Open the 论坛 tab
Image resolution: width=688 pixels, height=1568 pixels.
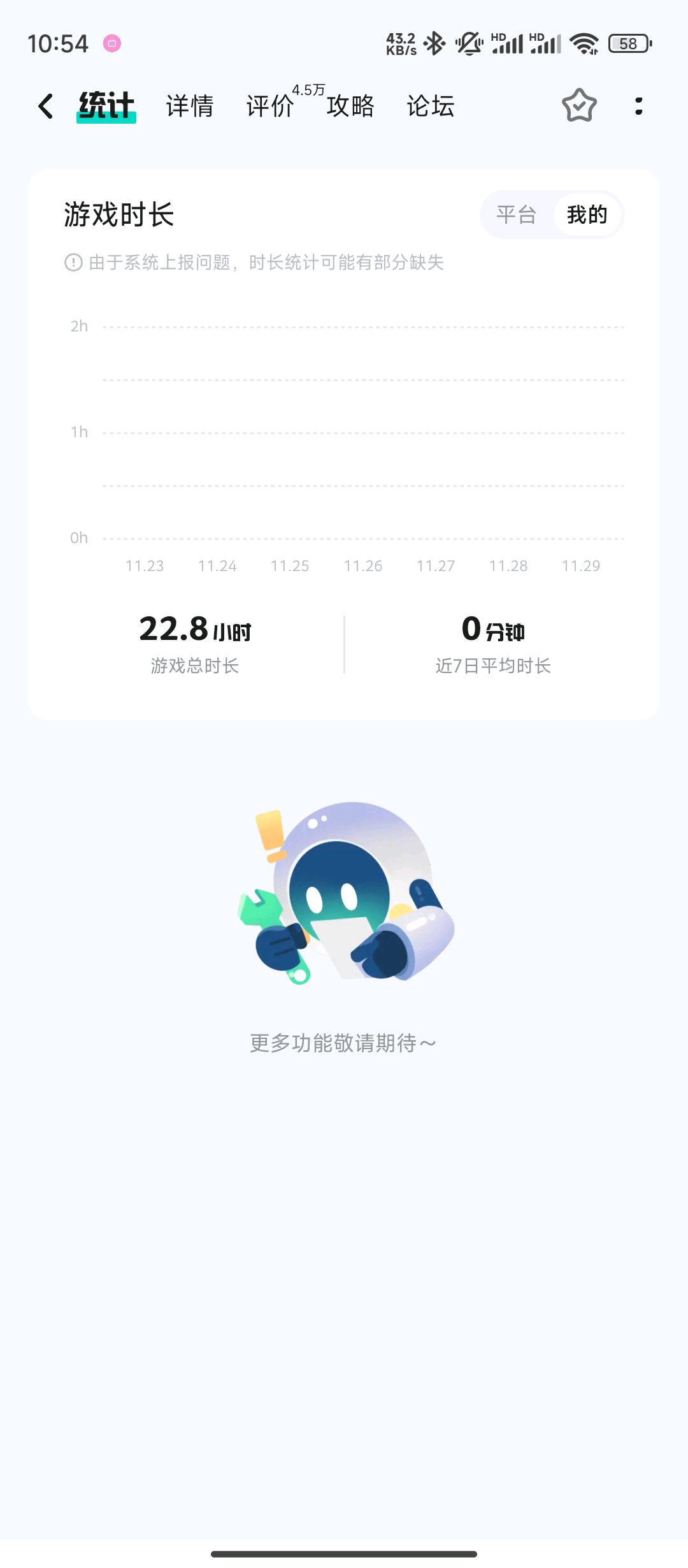coord(431,106)
